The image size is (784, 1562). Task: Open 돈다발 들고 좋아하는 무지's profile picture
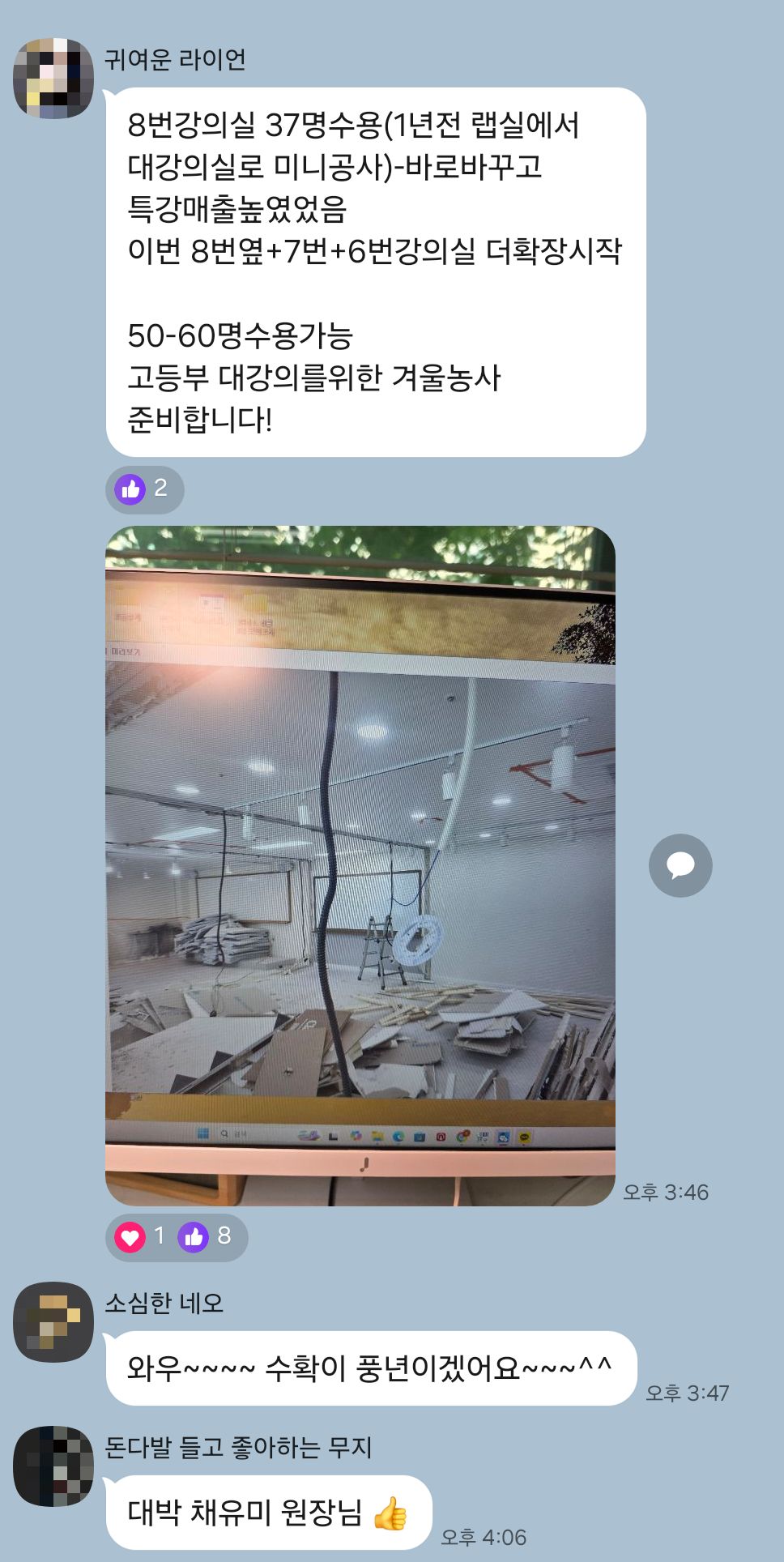tap(53, 1466)
